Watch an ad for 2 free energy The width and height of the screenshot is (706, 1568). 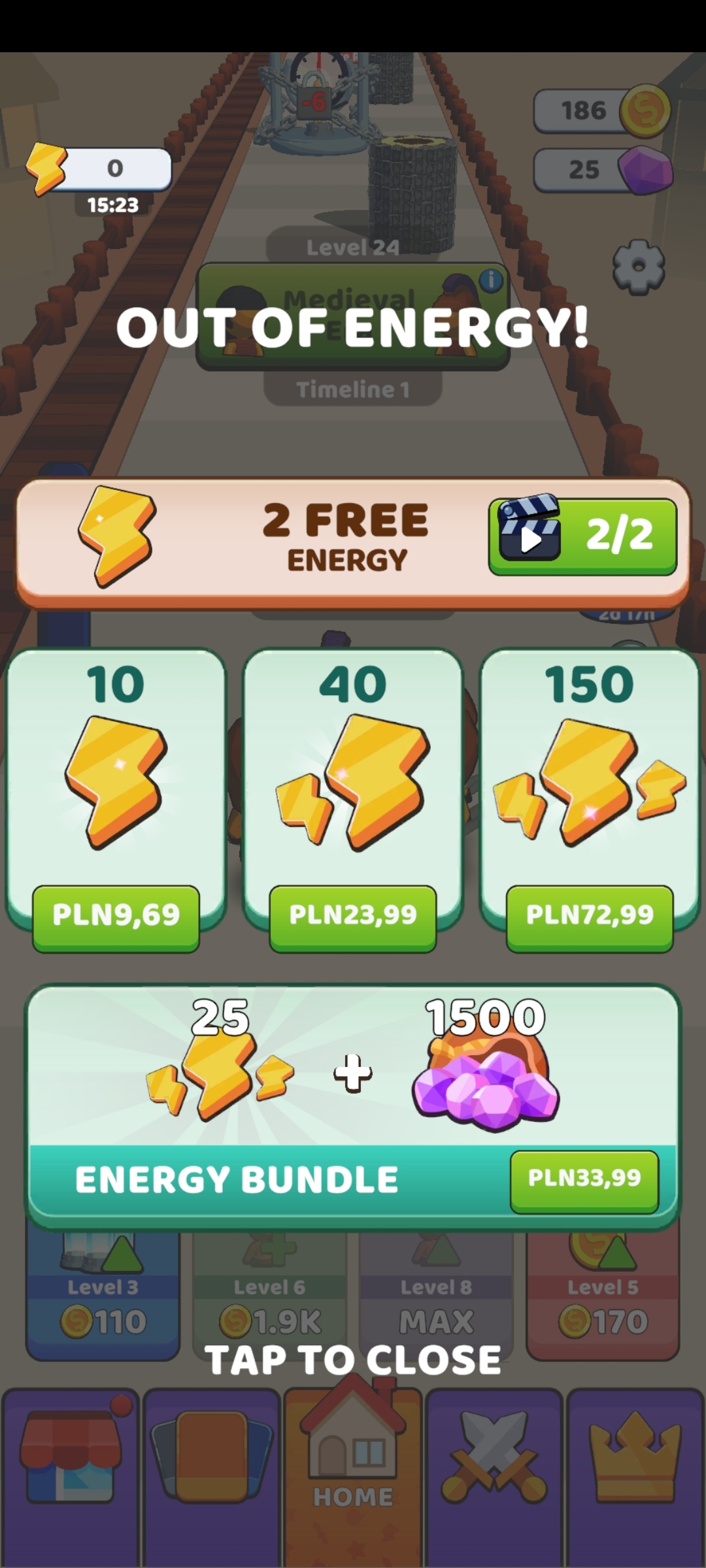coord(582,536)
